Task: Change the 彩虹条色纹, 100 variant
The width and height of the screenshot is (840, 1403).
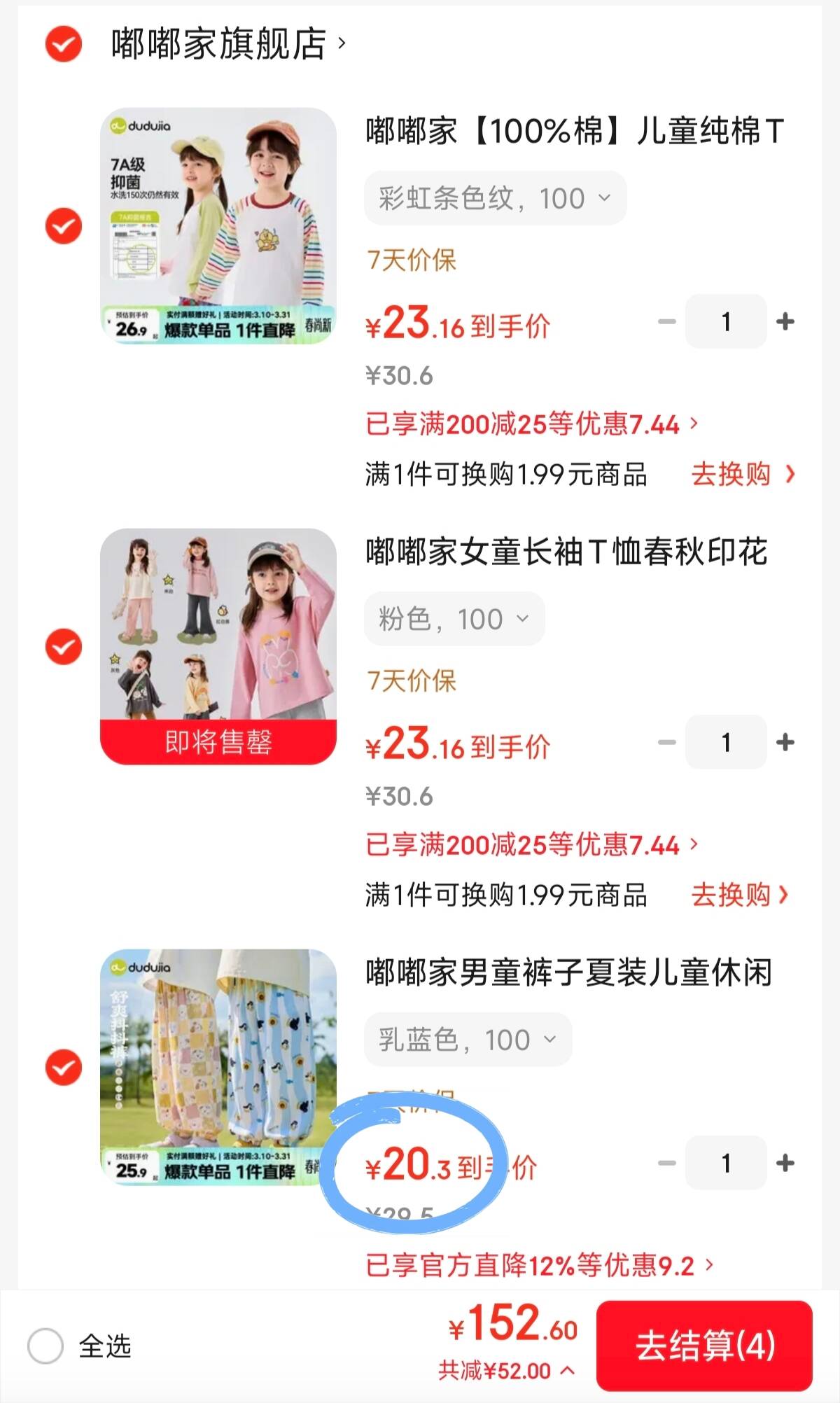Action: point(495,199)
